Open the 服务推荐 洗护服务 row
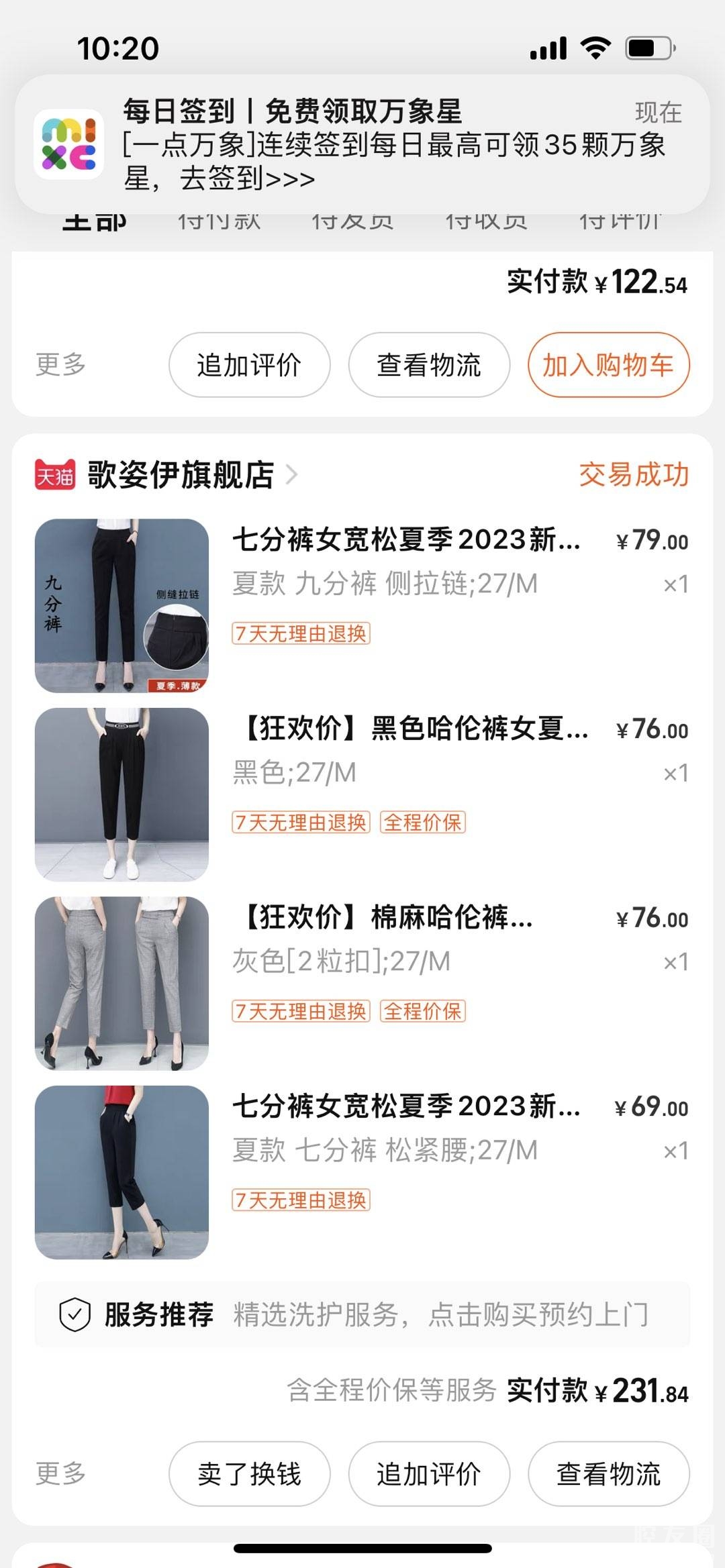 [362, 1314]
